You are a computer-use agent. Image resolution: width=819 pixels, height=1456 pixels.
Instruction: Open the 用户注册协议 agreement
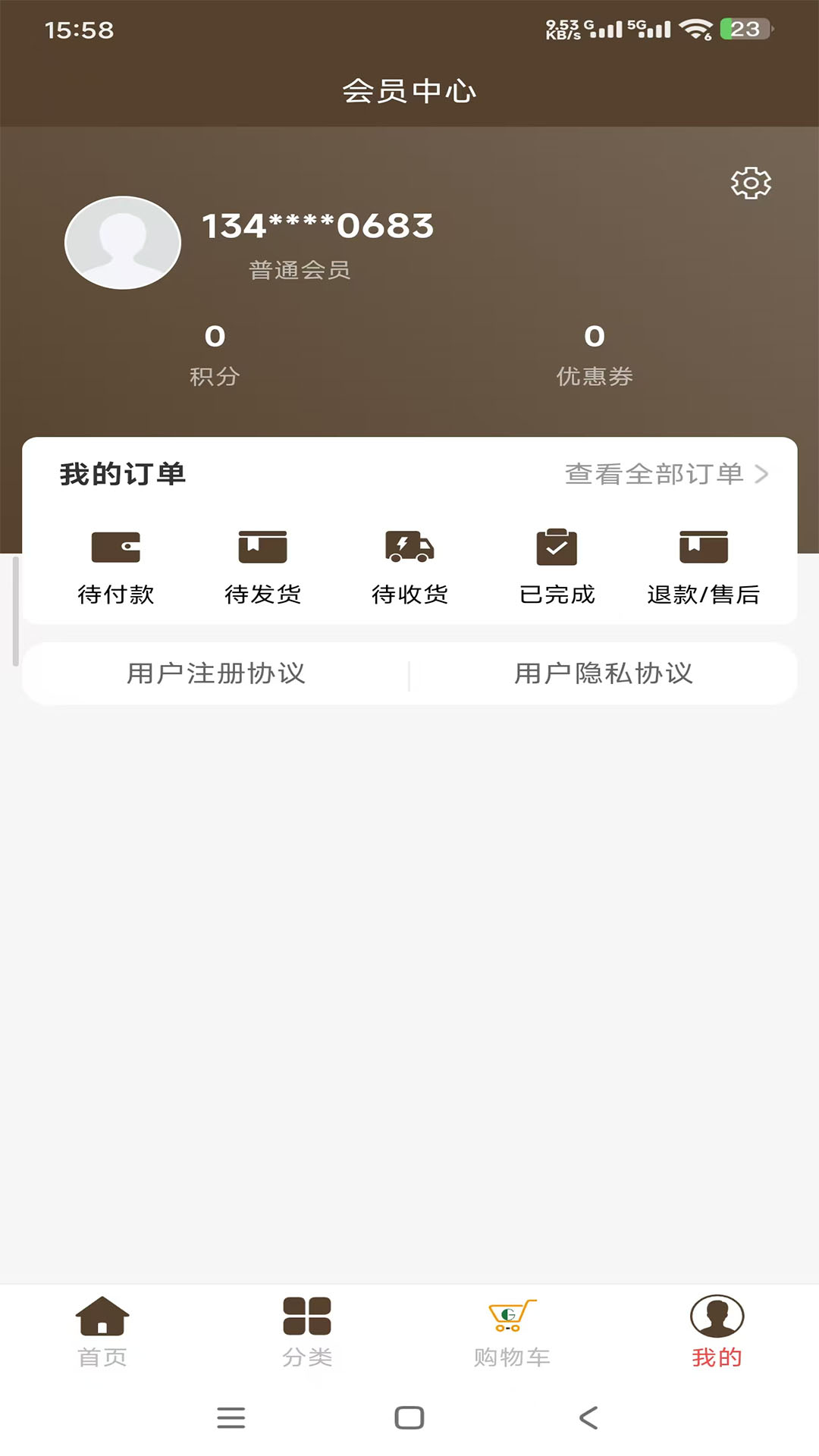[x=217, y=673]
